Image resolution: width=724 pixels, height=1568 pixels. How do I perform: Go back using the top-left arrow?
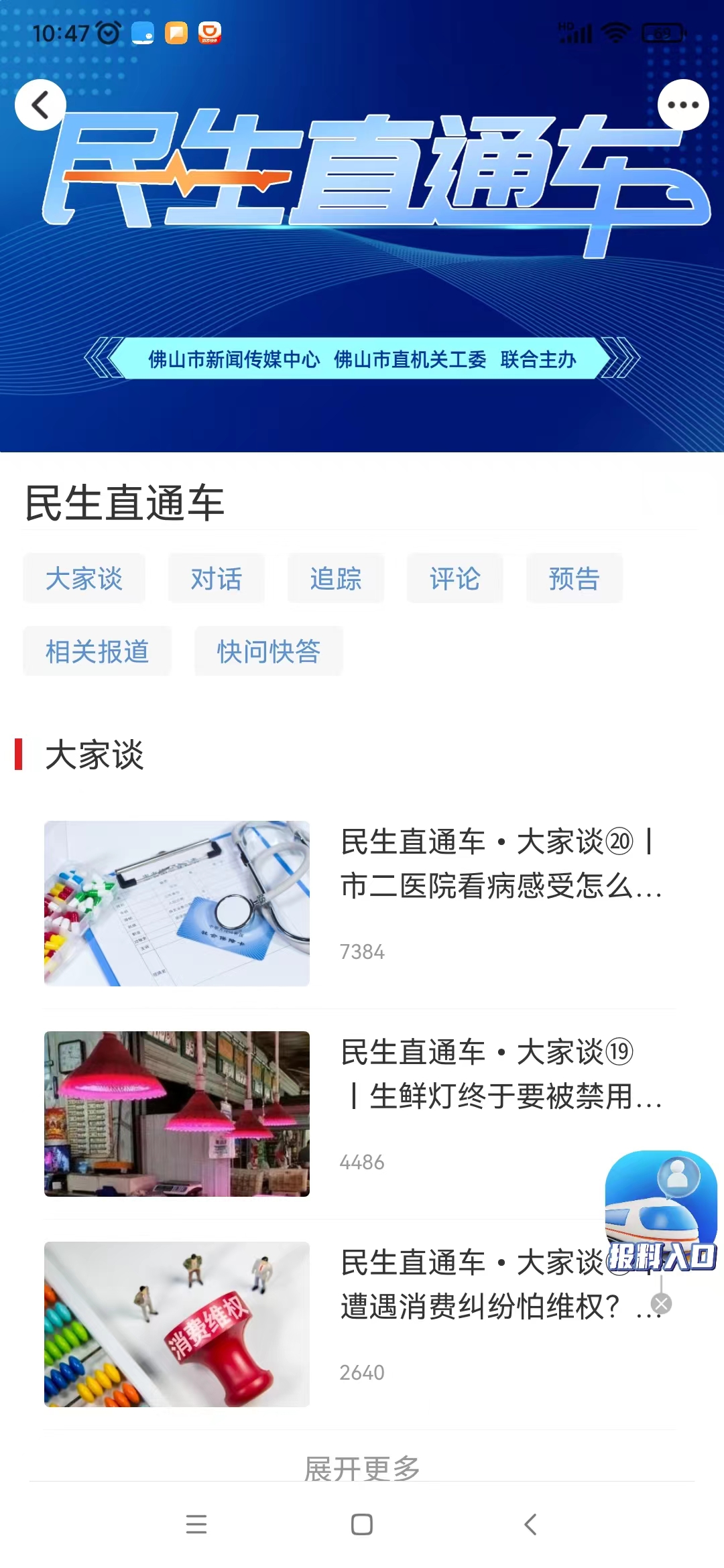pyautogui.click(x=40, y=105)
